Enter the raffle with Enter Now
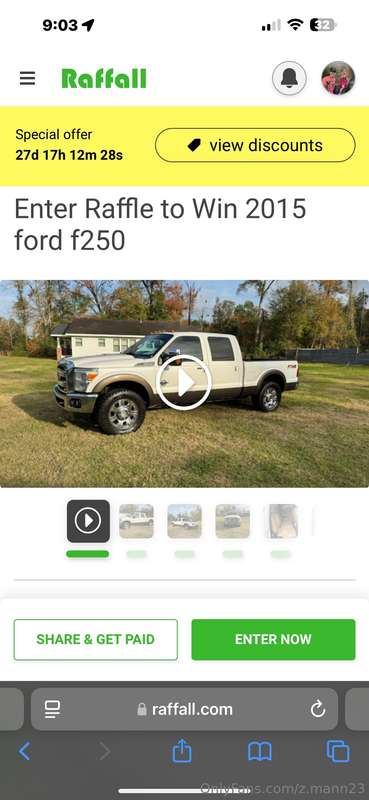Screen dimensions: 369x800 (273, 639)
